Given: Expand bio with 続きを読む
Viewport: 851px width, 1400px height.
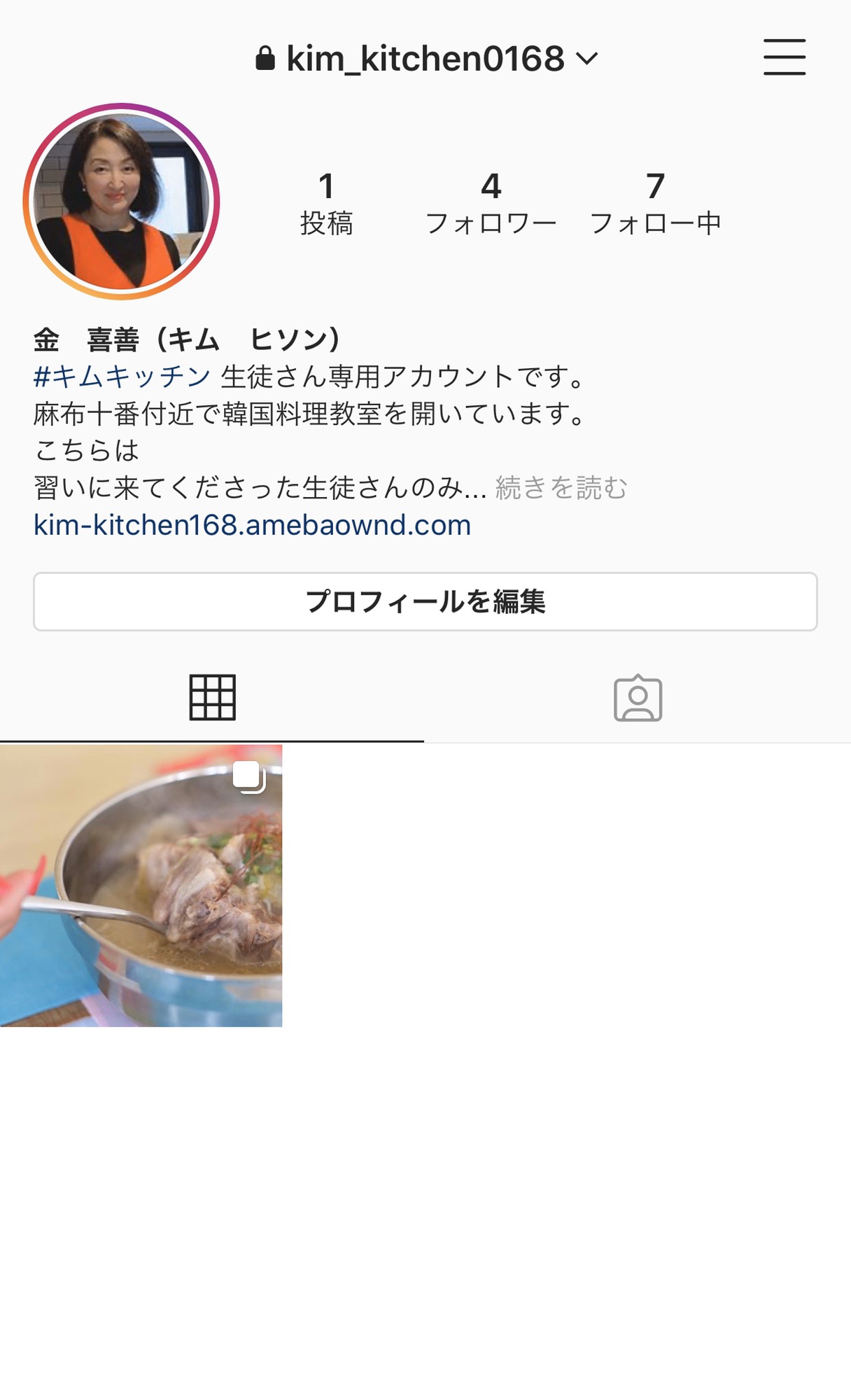Looking at the screenshot, I should pos(561,488).
